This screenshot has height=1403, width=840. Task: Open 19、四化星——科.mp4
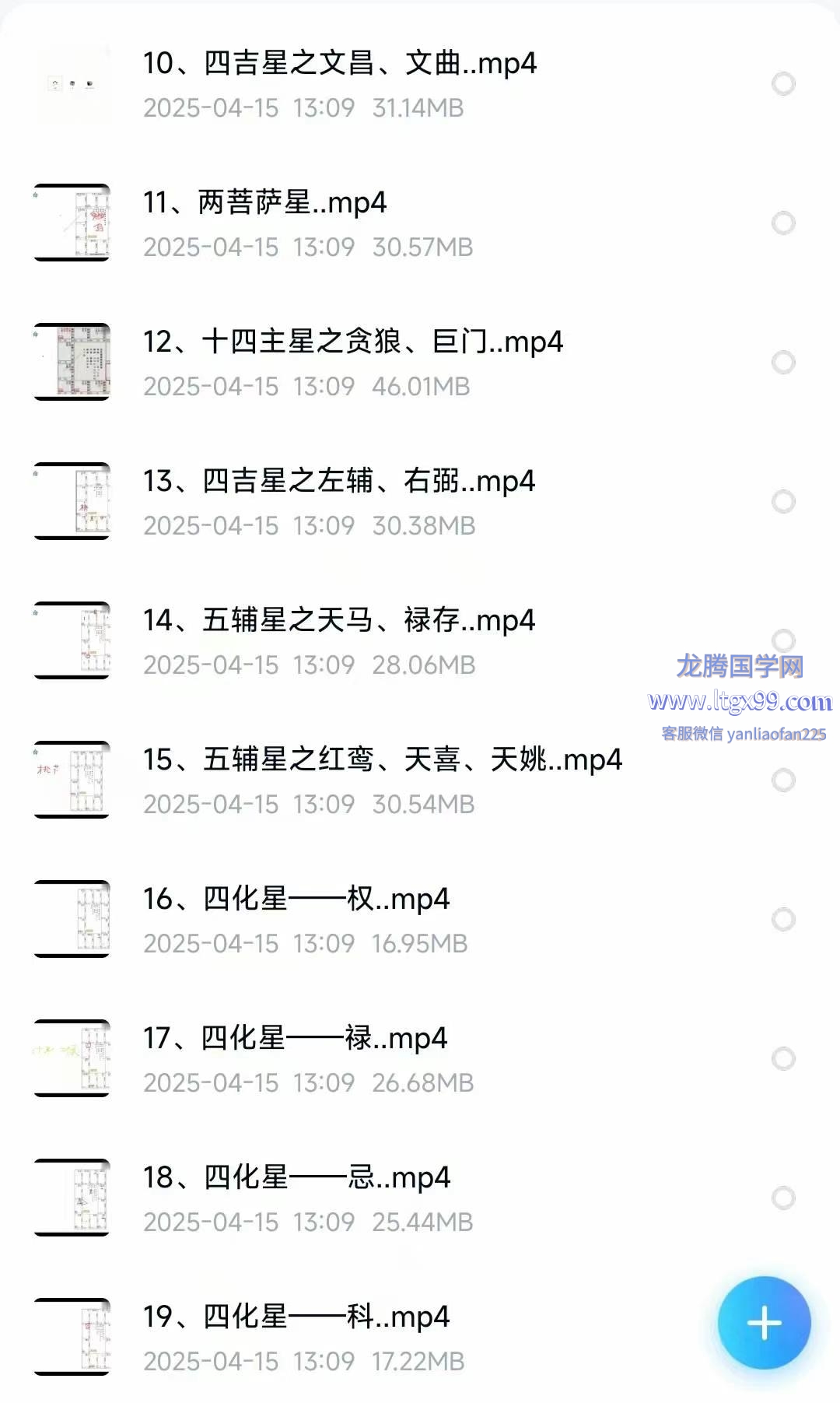point(296,1317)
